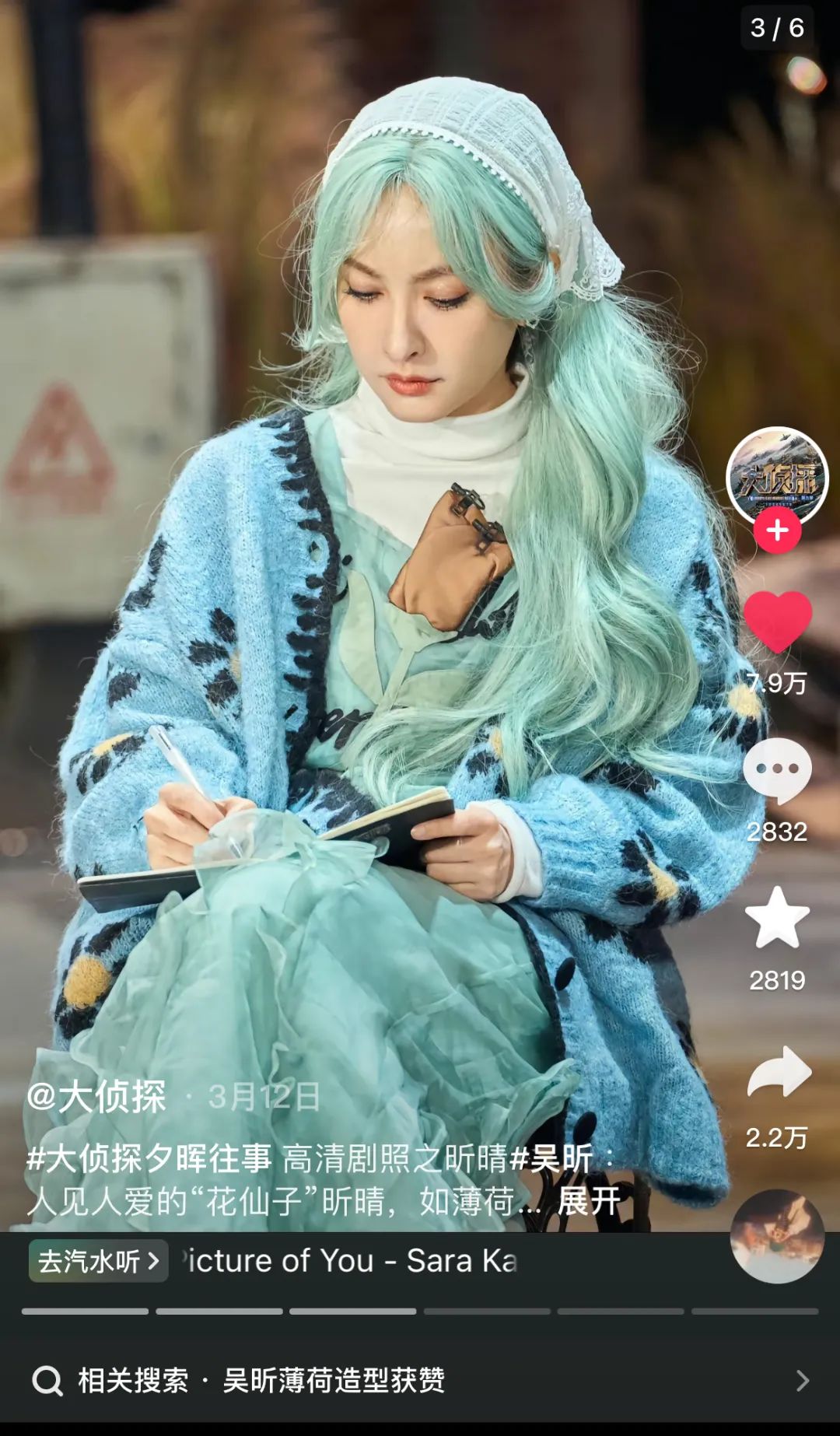Tap the 去汽水听 music button

click(x=98, y=1261)
